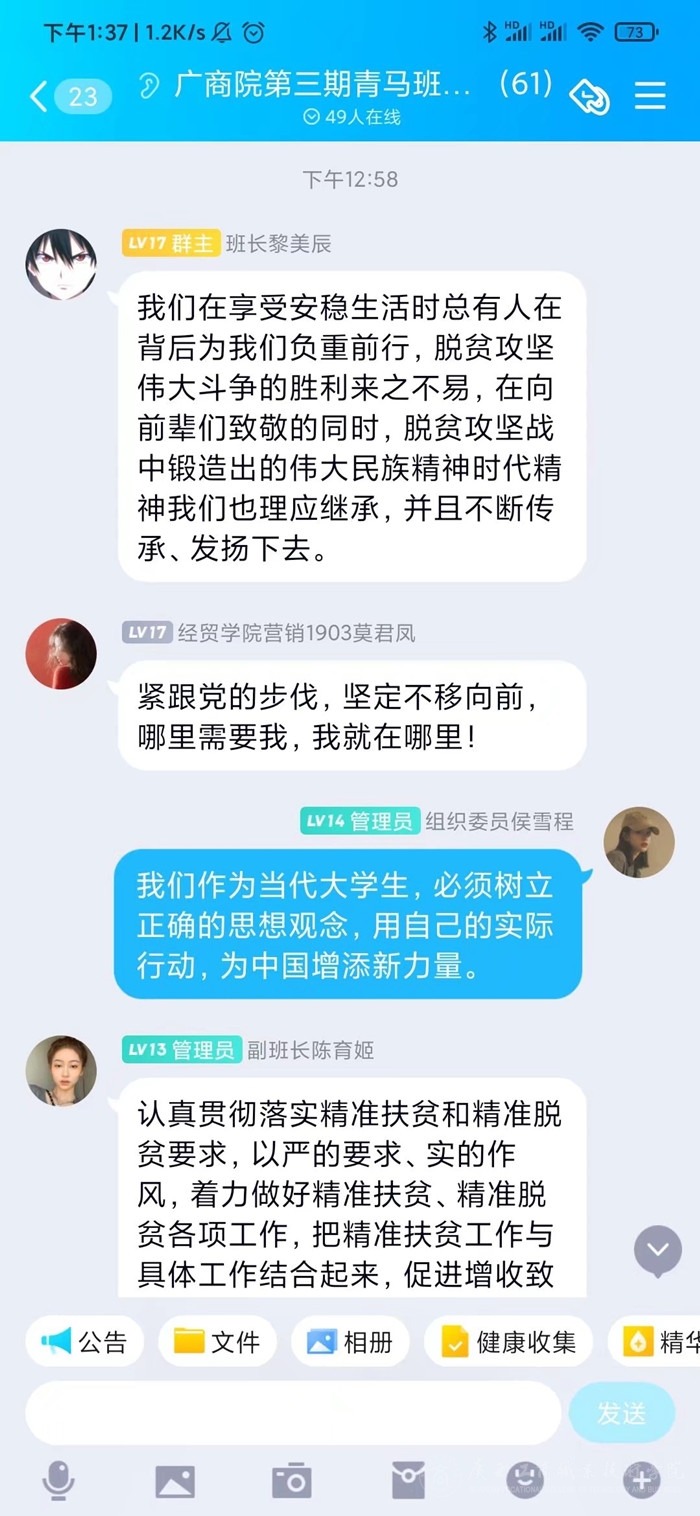View 莫君凤's profile avatar

coord(61,653)
